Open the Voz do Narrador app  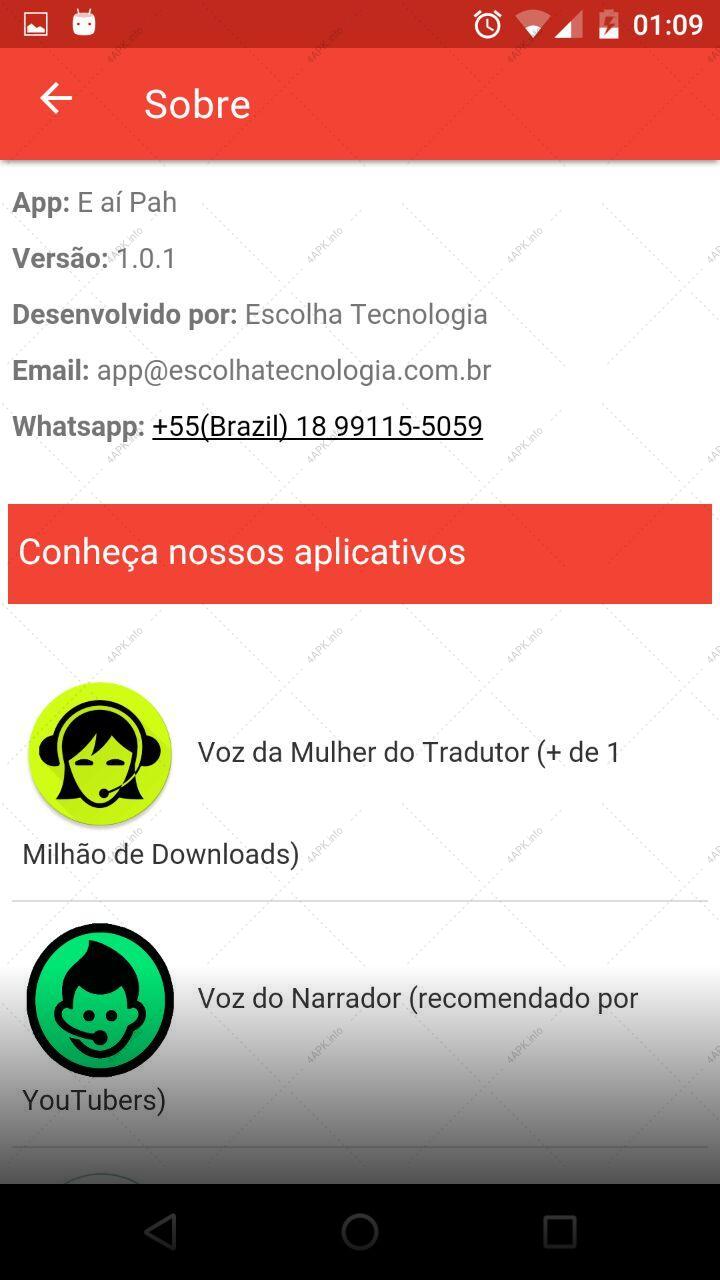pos(360,1024)
